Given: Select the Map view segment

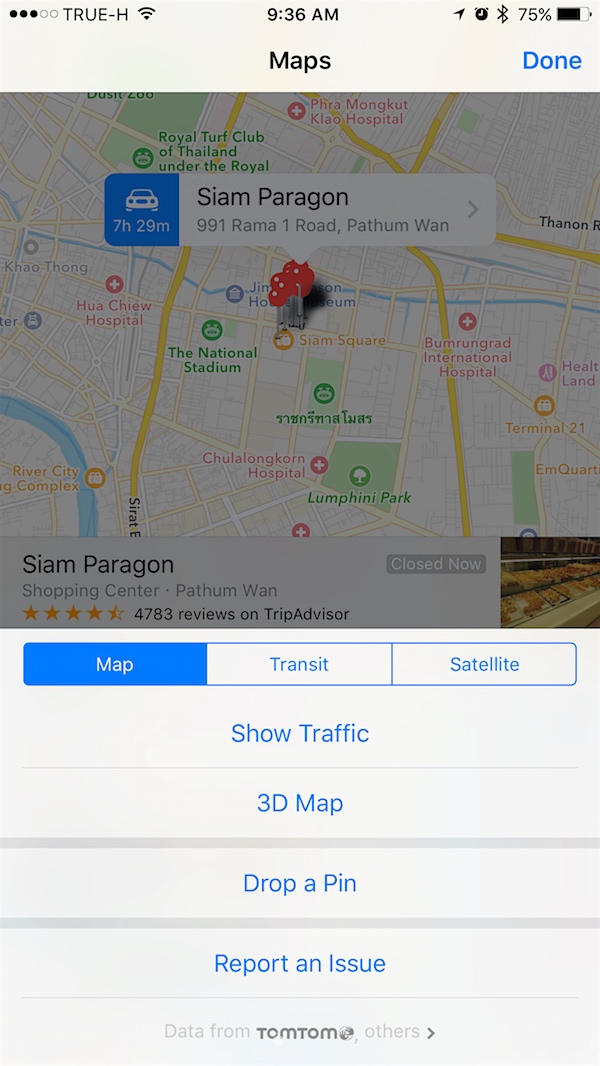Looking at the screenshot, I should pos(115,664).
